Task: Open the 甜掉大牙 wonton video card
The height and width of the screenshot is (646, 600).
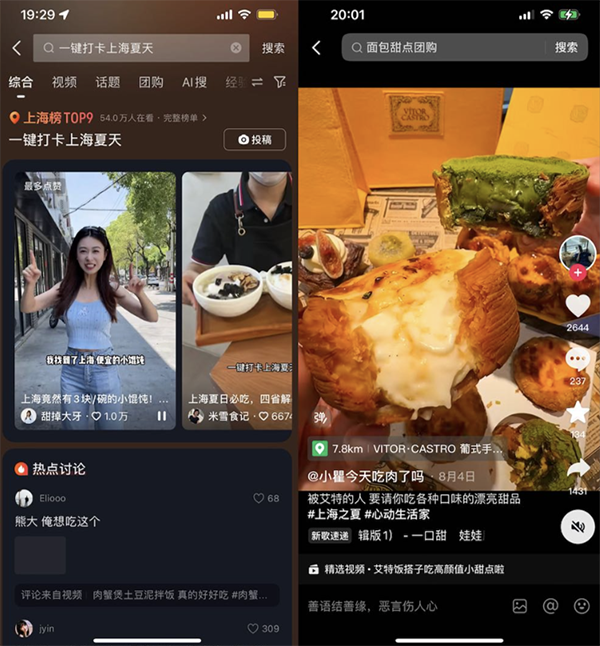Action: pos(95,300)
